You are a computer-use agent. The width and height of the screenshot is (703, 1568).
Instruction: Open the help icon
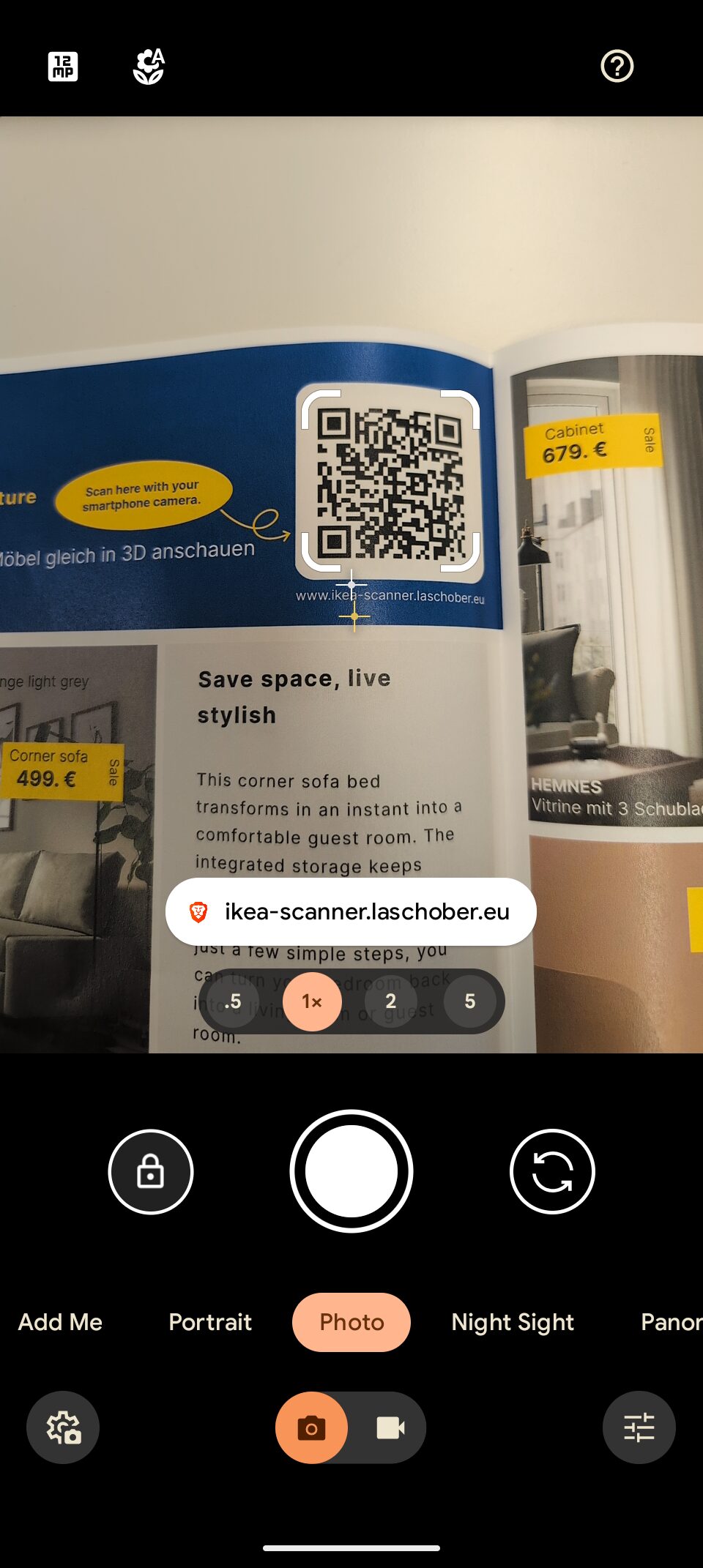(617, 67)
